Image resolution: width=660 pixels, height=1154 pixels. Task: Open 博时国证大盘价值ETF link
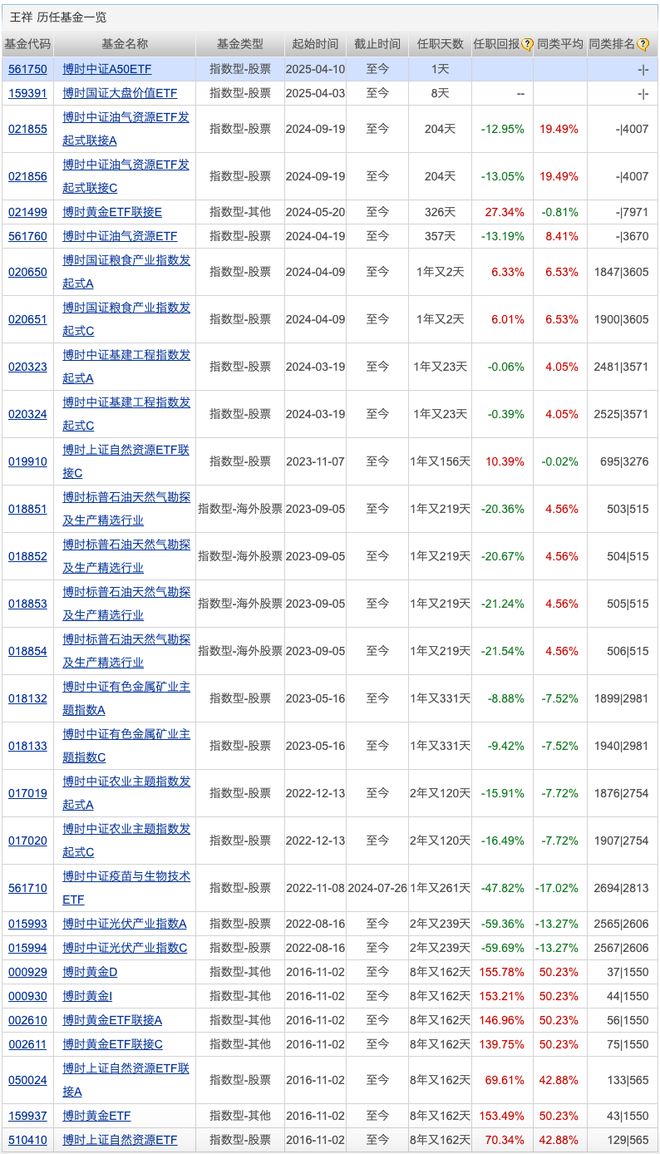tap(119, 93)
